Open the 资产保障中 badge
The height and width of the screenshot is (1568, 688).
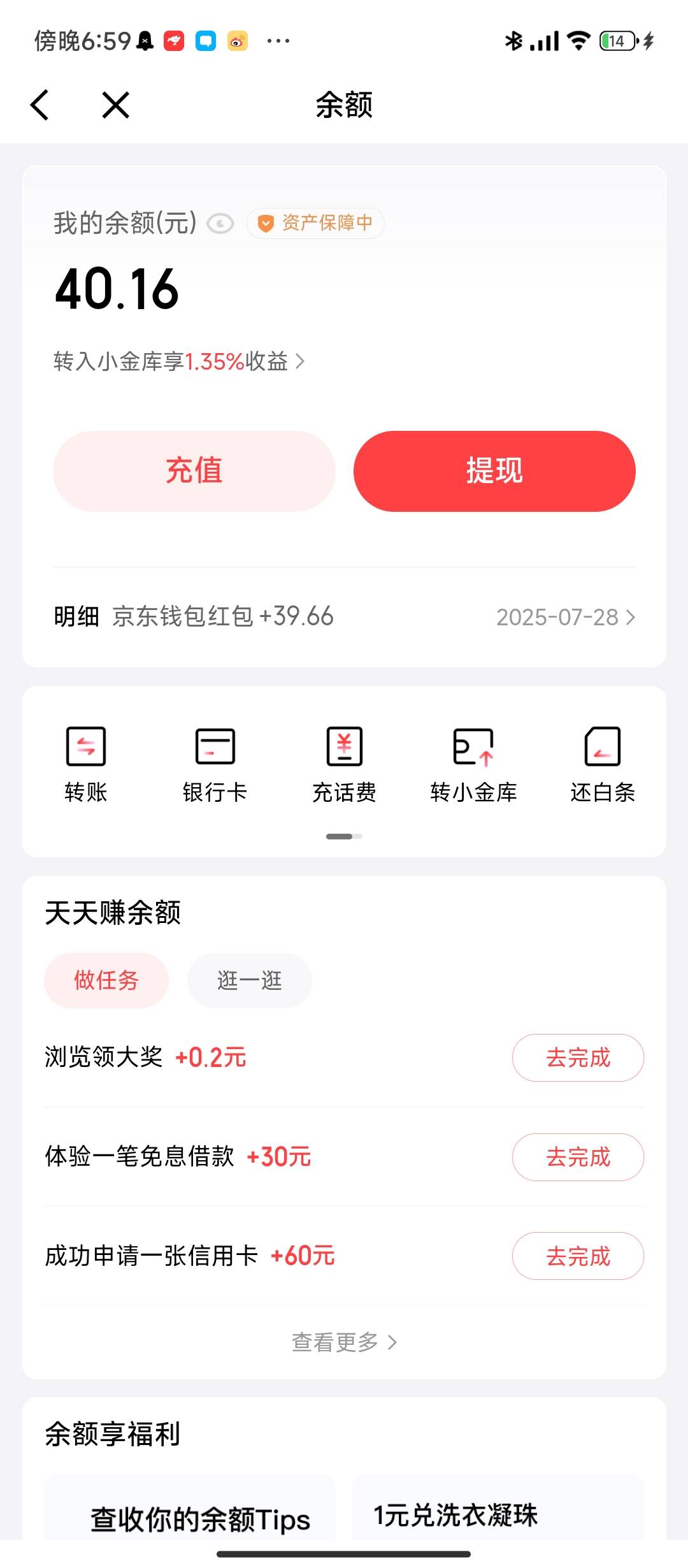(x=315, y=223)
